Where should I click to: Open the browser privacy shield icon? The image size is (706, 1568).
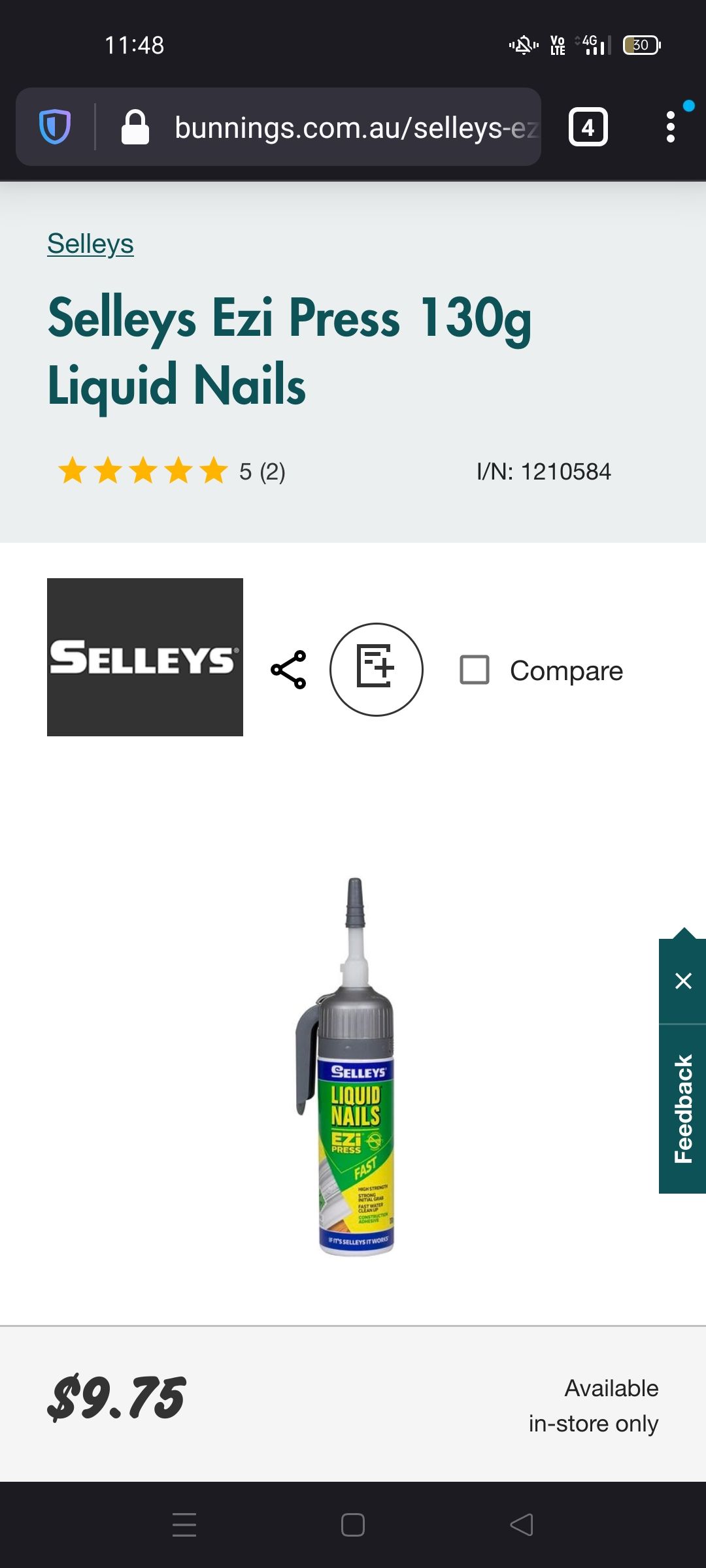tap(55, 127)
